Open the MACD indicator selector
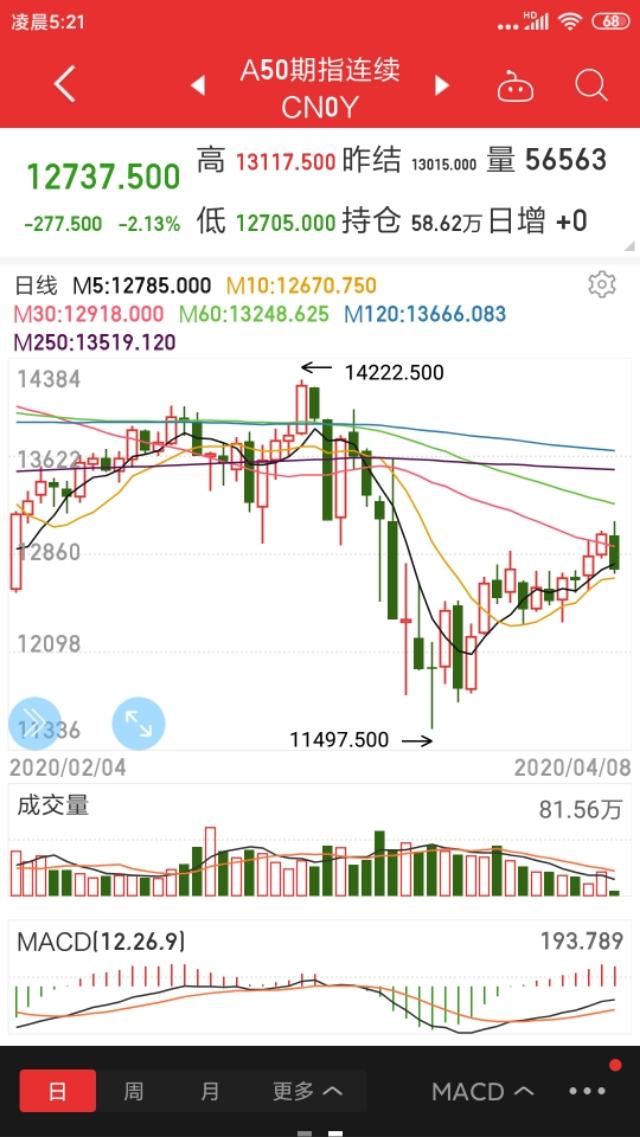 [x=483, y=1091]
